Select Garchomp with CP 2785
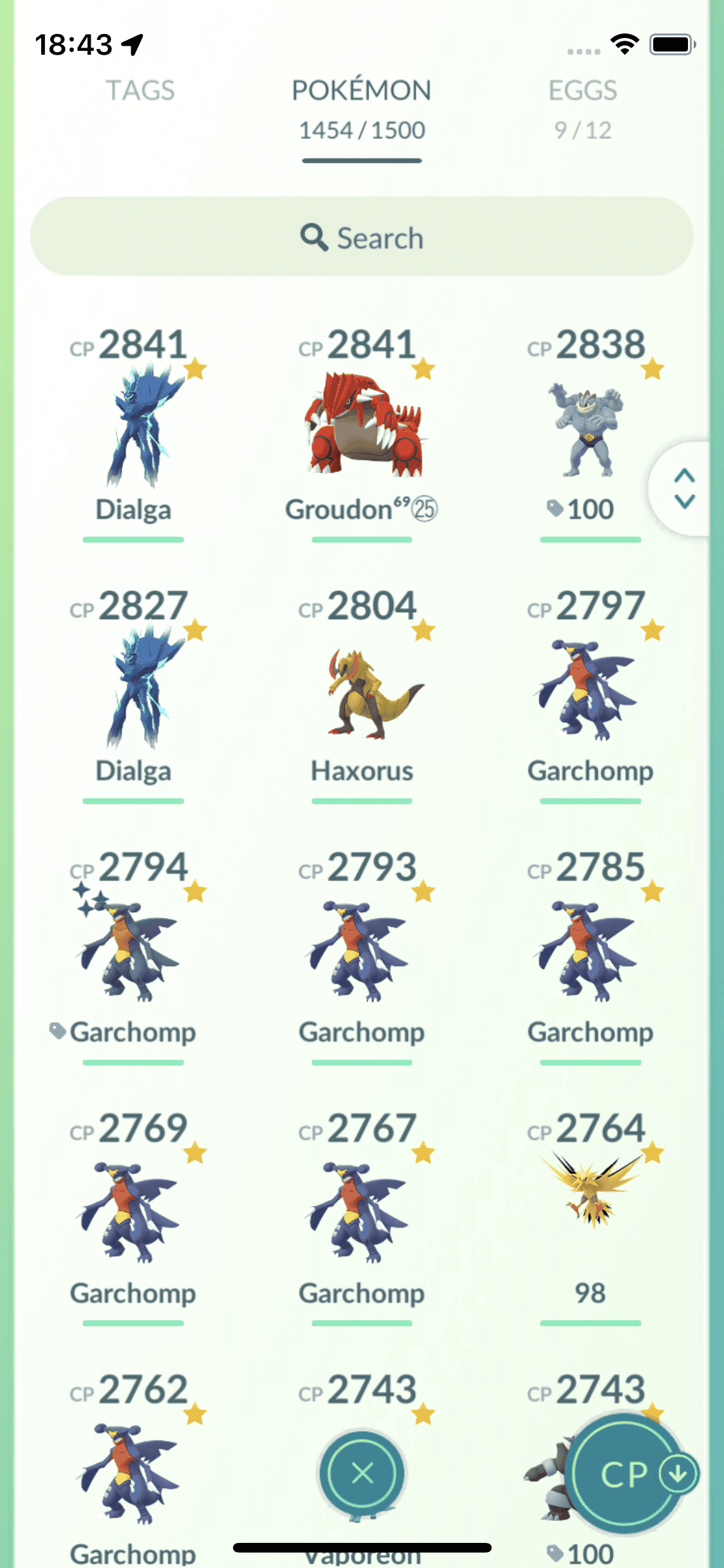This screenshot has height=1568, width=724. click(589, 953)
